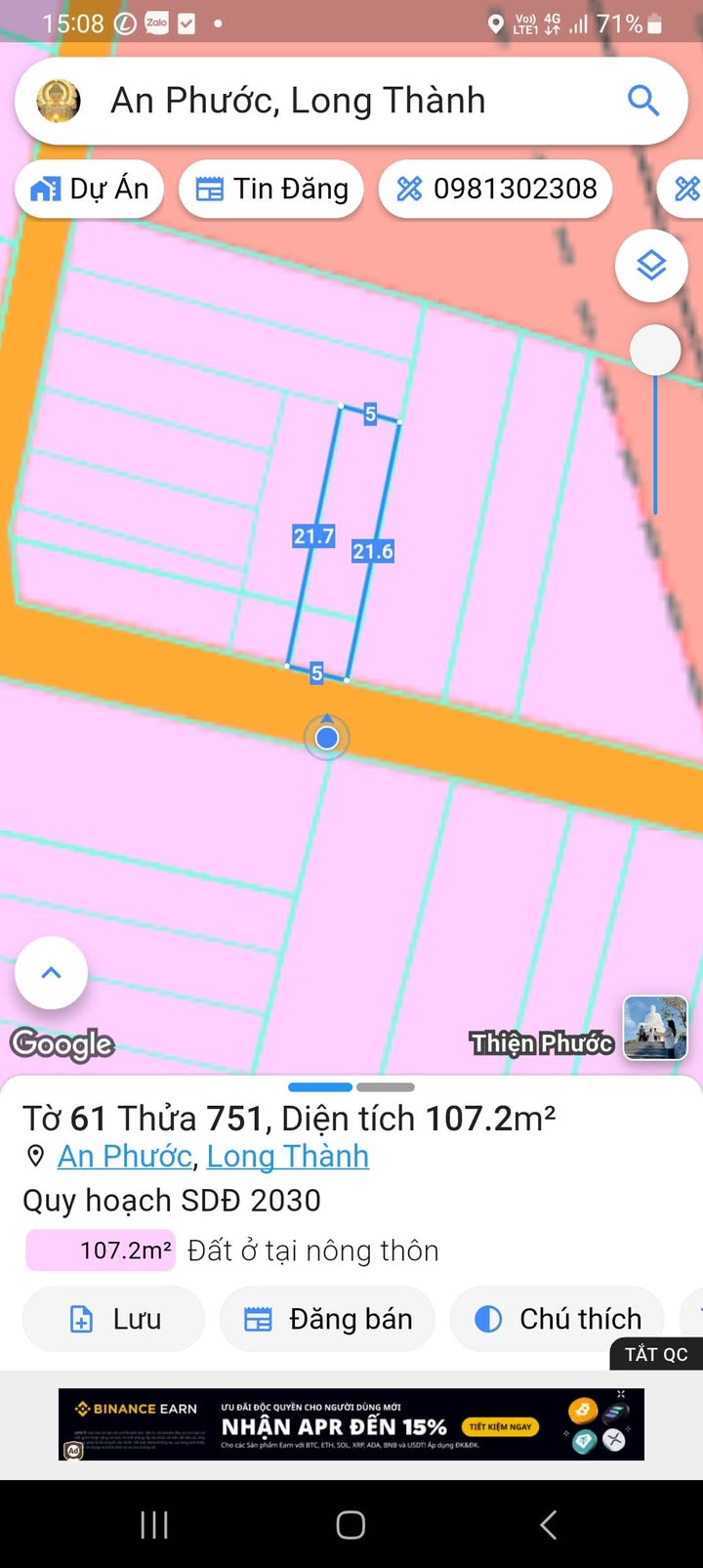
Task: Open the Long Thành link
Action: 288,1156
